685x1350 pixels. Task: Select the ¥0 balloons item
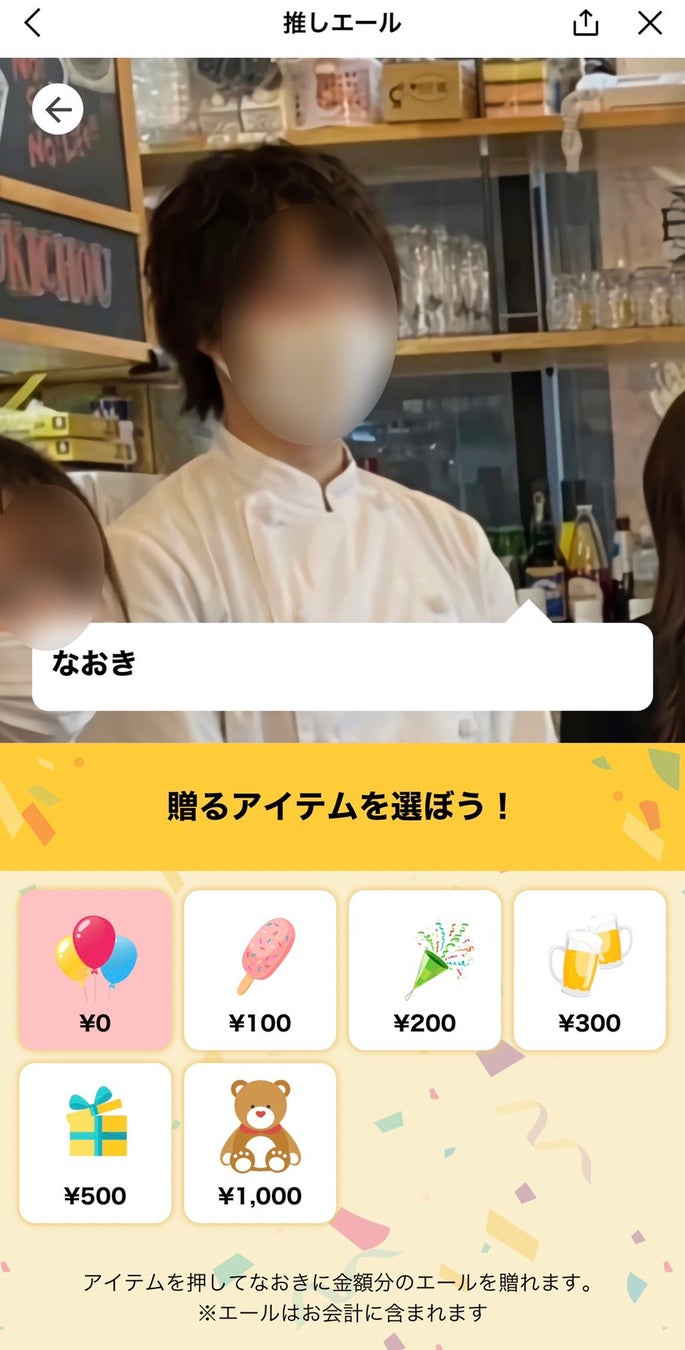(x=95, y=970)
